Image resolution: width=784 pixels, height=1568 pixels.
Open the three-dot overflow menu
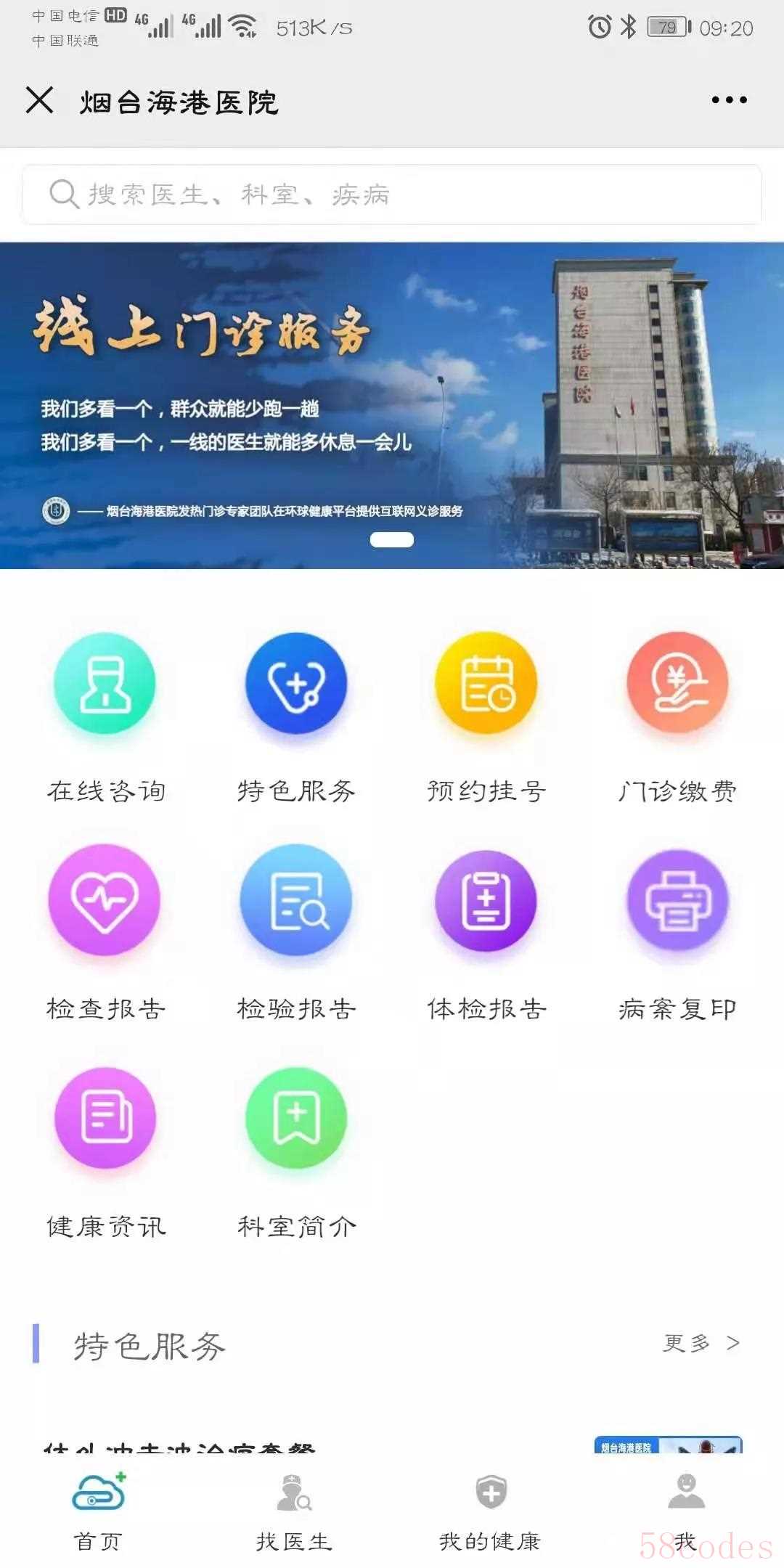pyautogui.click(x=729, y=100)
